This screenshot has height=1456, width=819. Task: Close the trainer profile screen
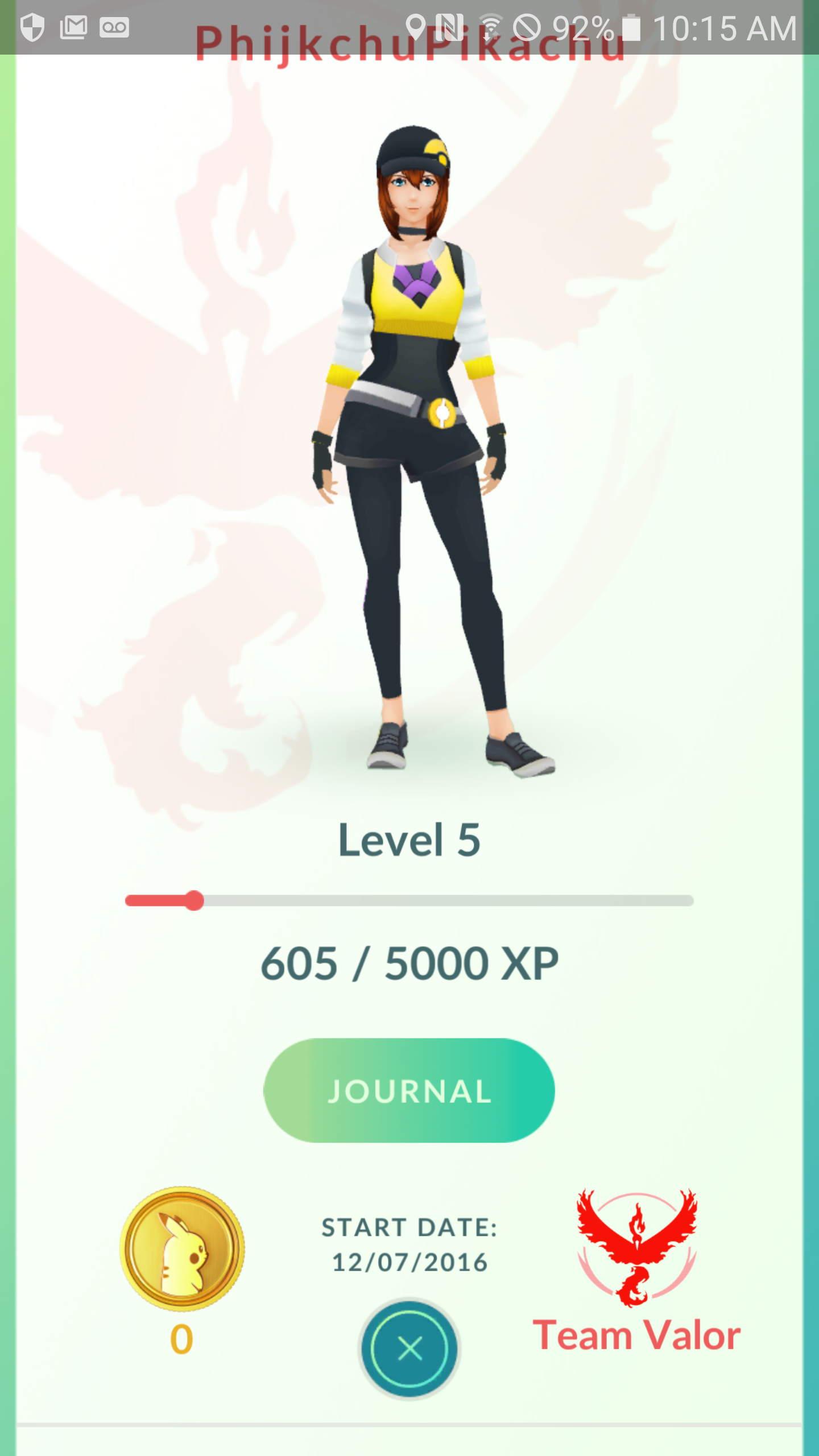coord(409,1348)
